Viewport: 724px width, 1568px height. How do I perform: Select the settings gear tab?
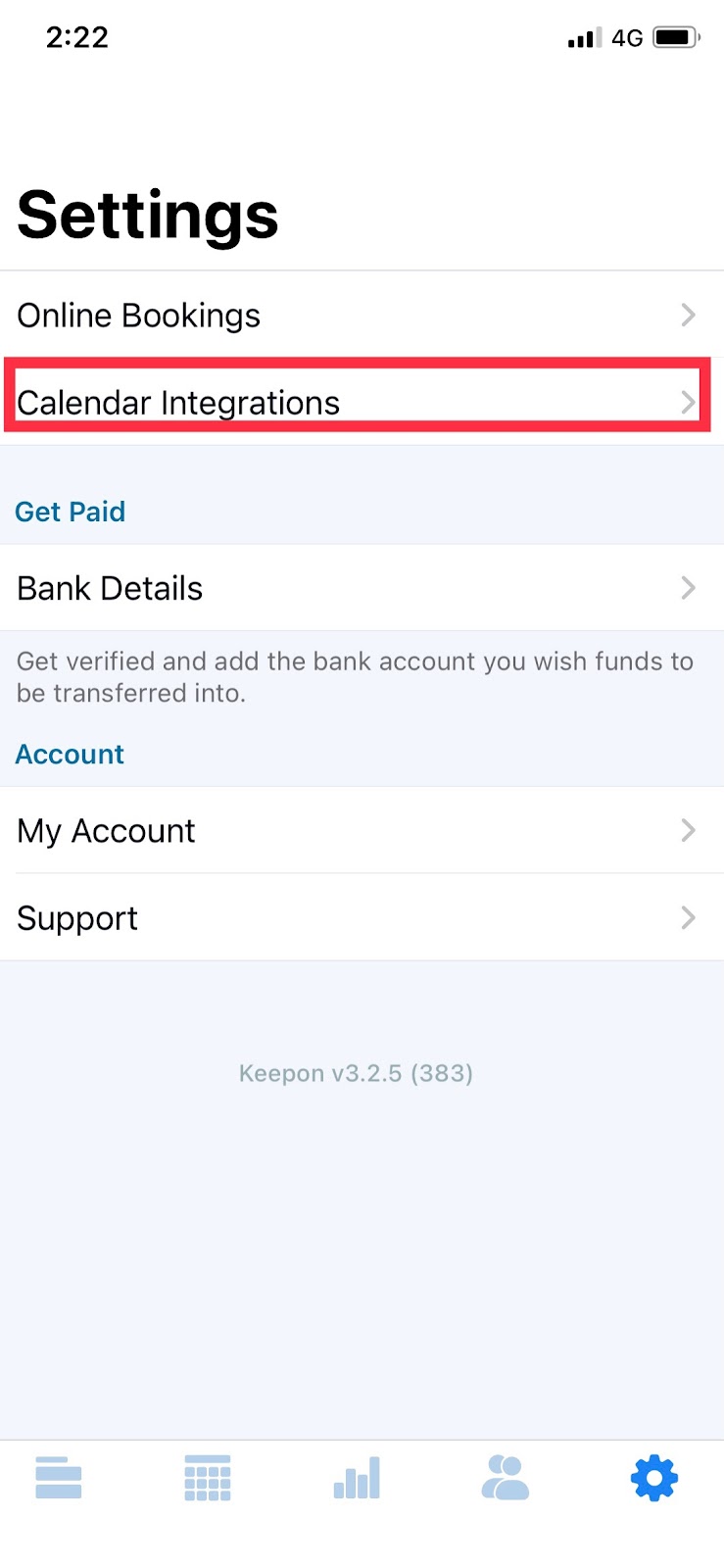pos(654,1478)
